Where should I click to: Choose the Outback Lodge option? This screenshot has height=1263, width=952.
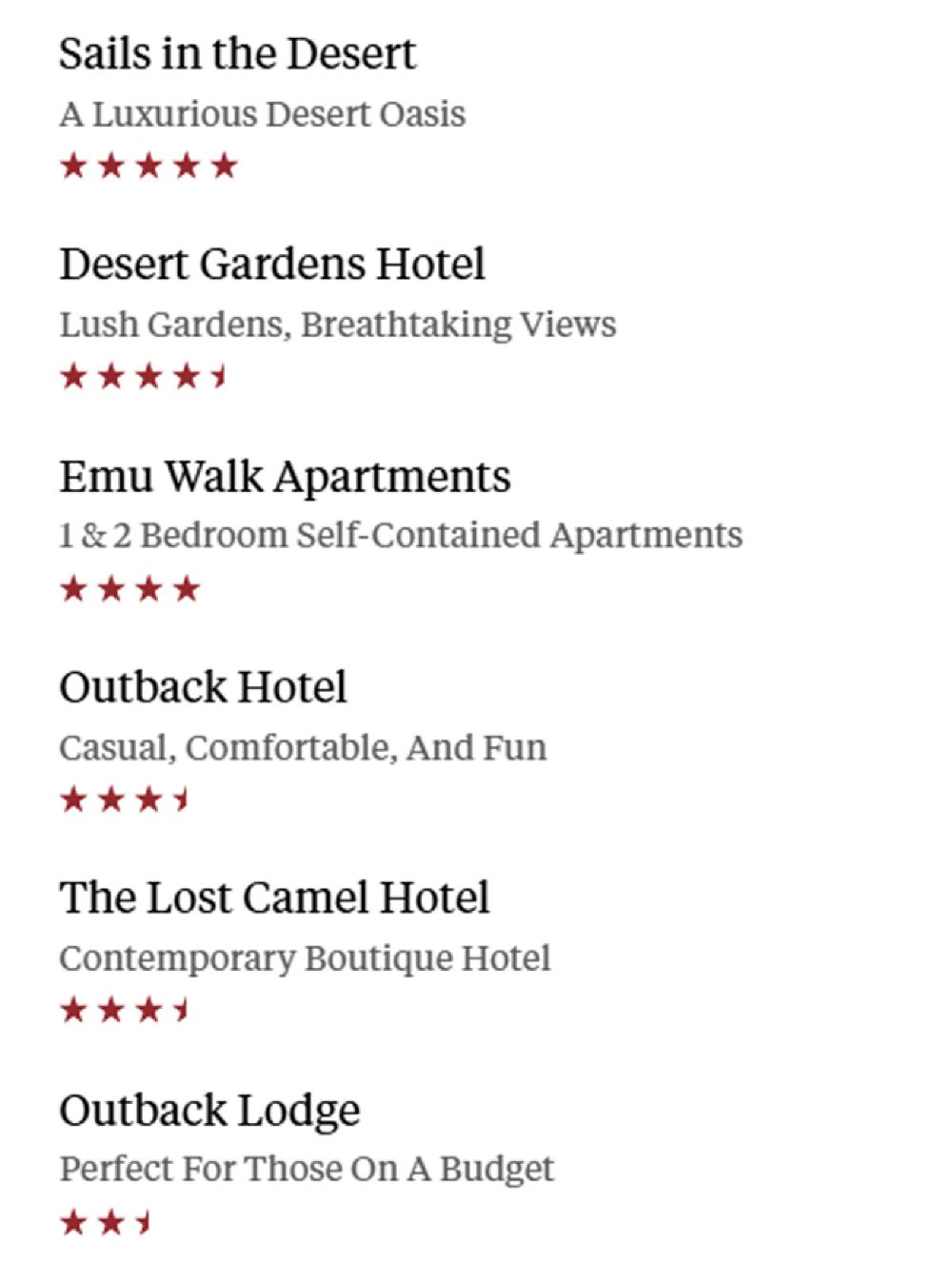coord(209,1110)
